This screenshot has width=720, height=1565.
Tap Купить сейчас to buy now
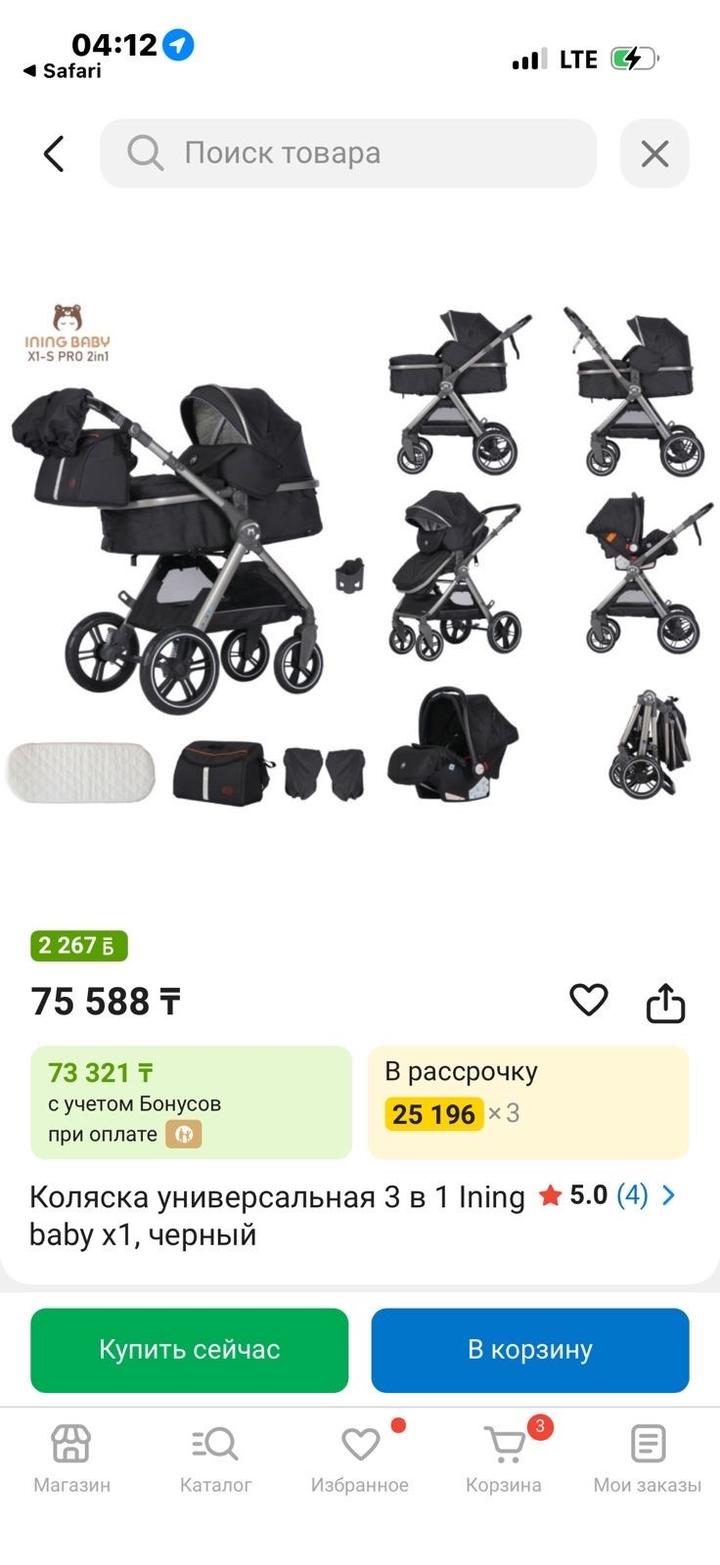pos(190,1350)
